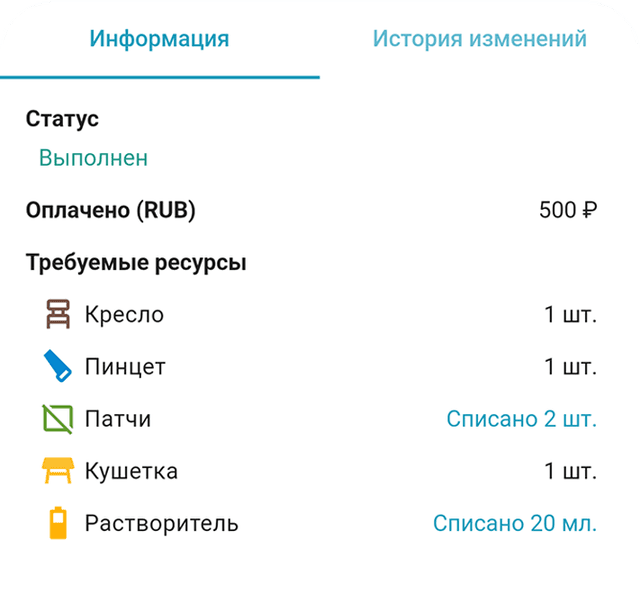Open Списано 20 мл. for Растворитель
640x595 pixels.
[x=514, y=523]
